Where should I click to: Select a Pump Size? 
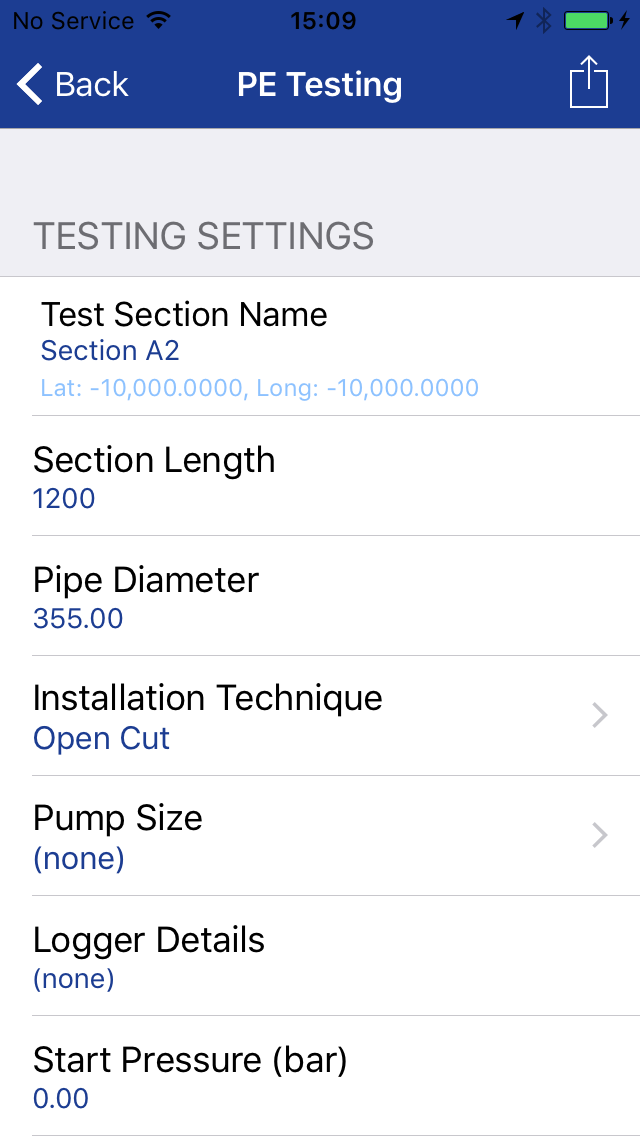(x=320, y=836)
